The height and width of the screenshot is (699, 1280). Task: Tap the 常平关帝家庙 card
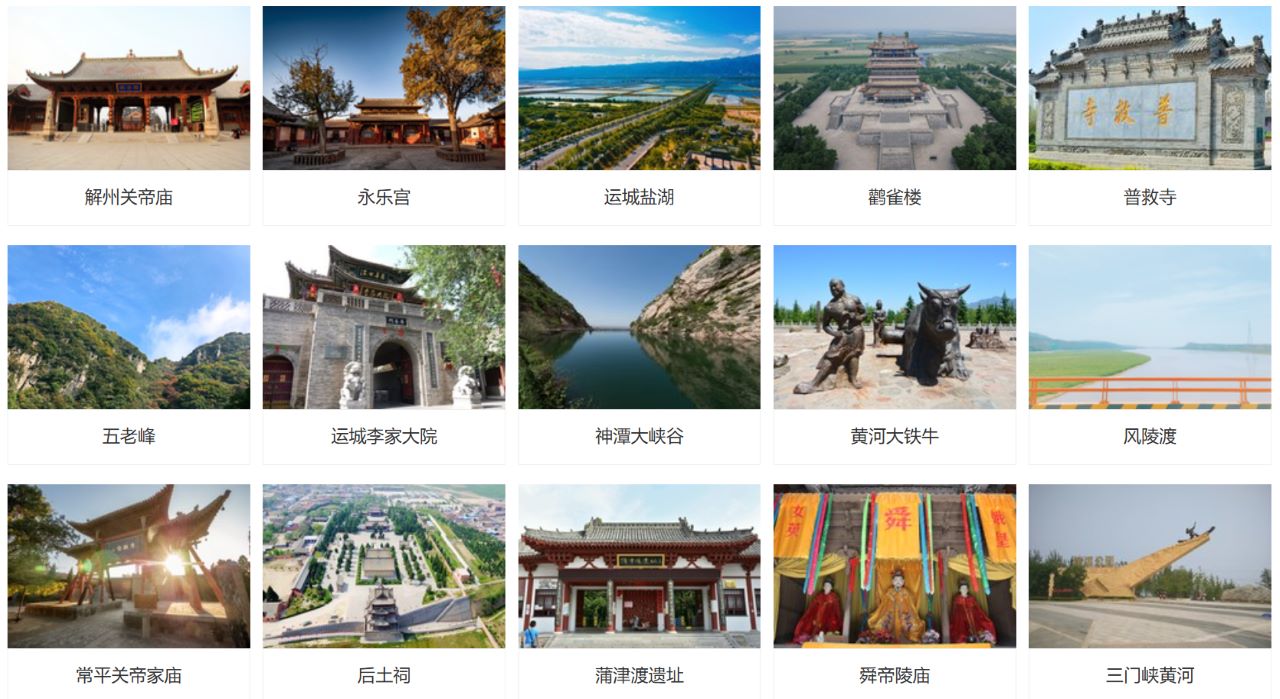click(x=129, y=590)
